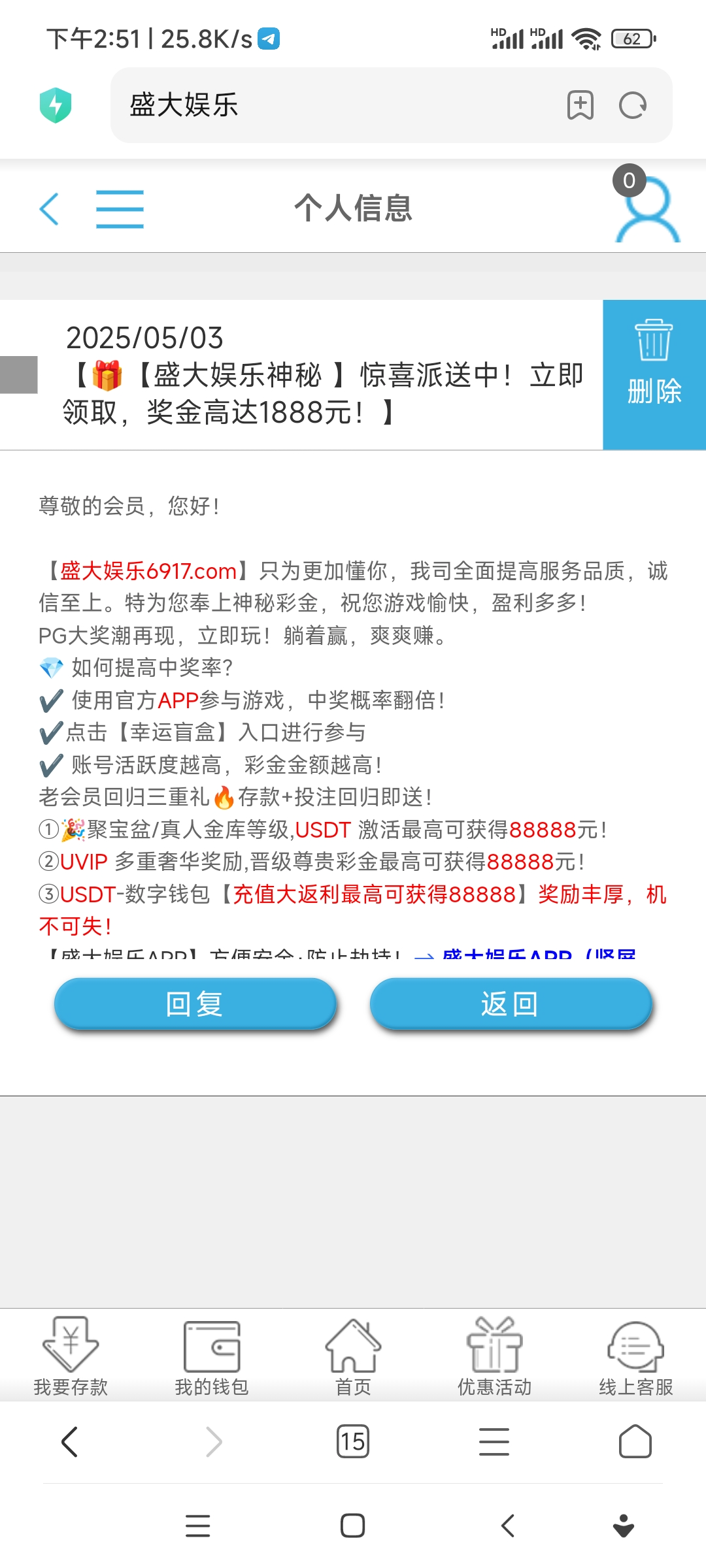706x1568 pixels.
Task: Contact 线上客服 online support
Action: (x=635, y=1356)
